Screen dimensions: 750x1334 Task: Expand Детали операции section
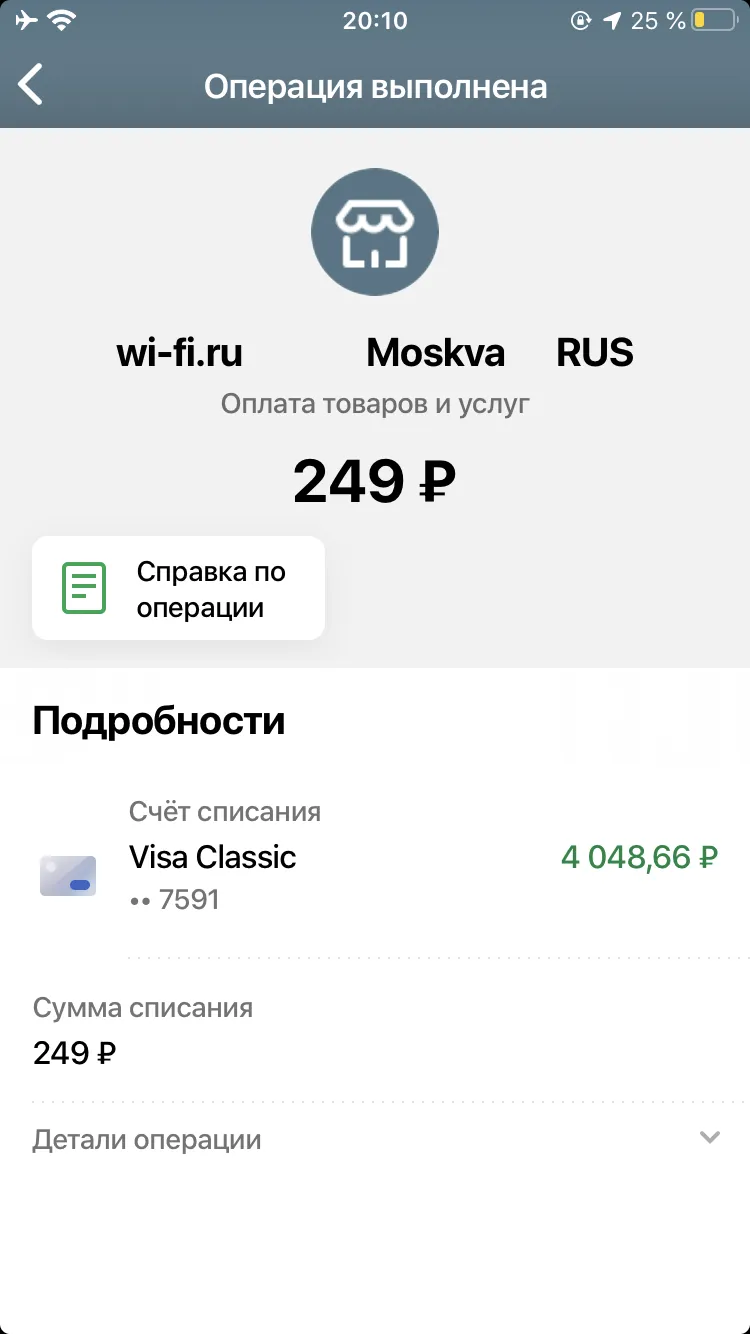coord(375,1139)
